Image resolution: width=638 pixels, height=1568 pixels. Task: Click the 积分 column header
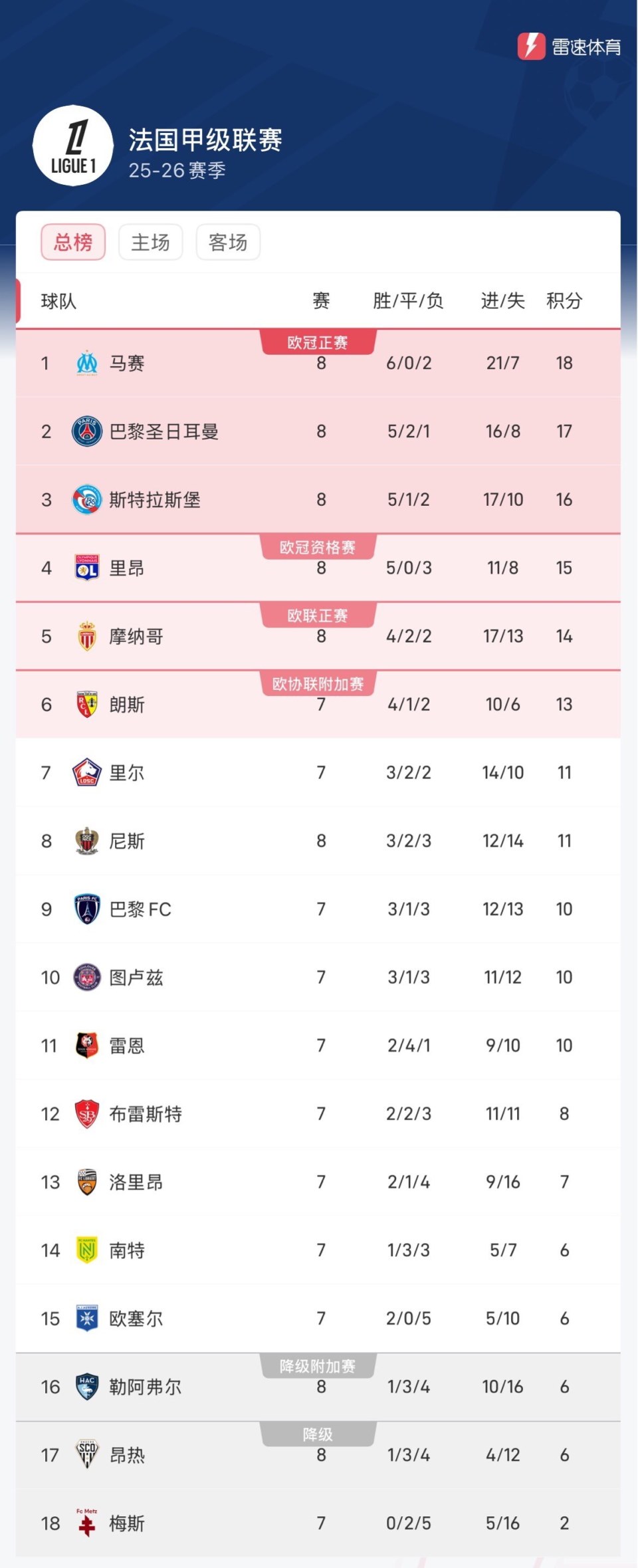tap(564, 300)
